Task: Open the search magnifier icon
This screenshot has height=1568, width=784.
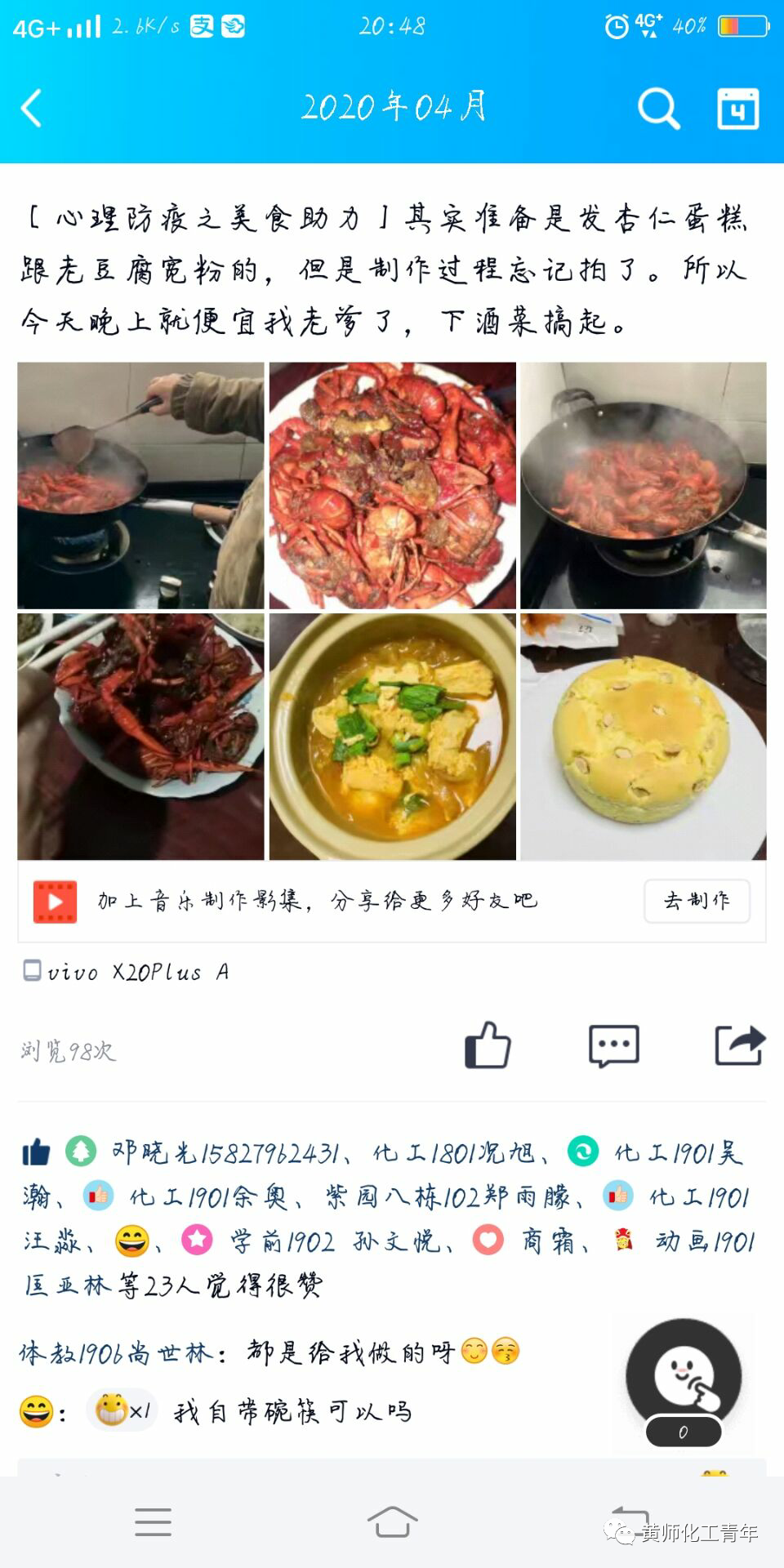Action: pos(658,109)
